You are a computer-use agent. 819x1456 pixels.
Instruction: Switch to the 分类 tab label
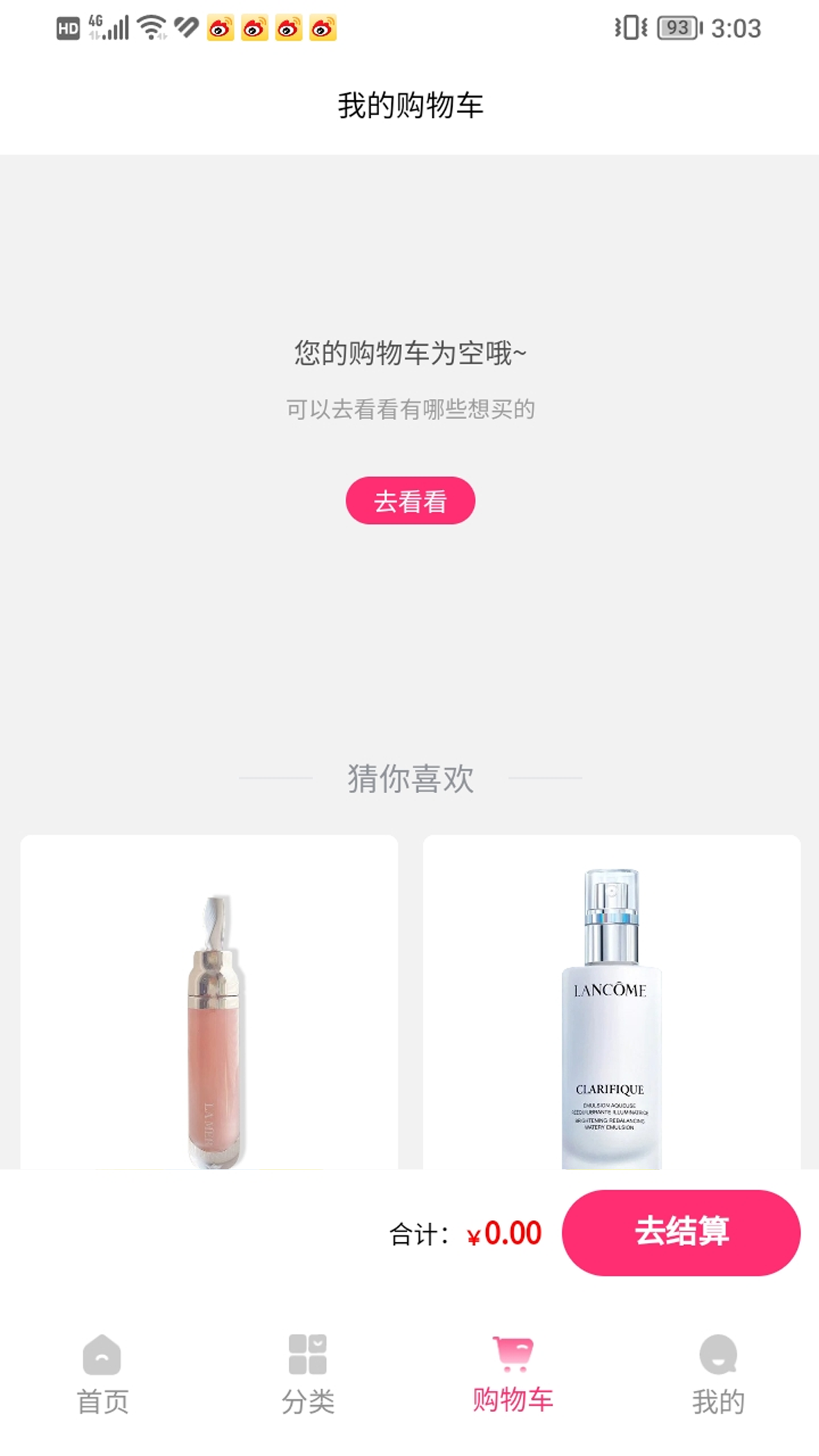point(307,1401)
